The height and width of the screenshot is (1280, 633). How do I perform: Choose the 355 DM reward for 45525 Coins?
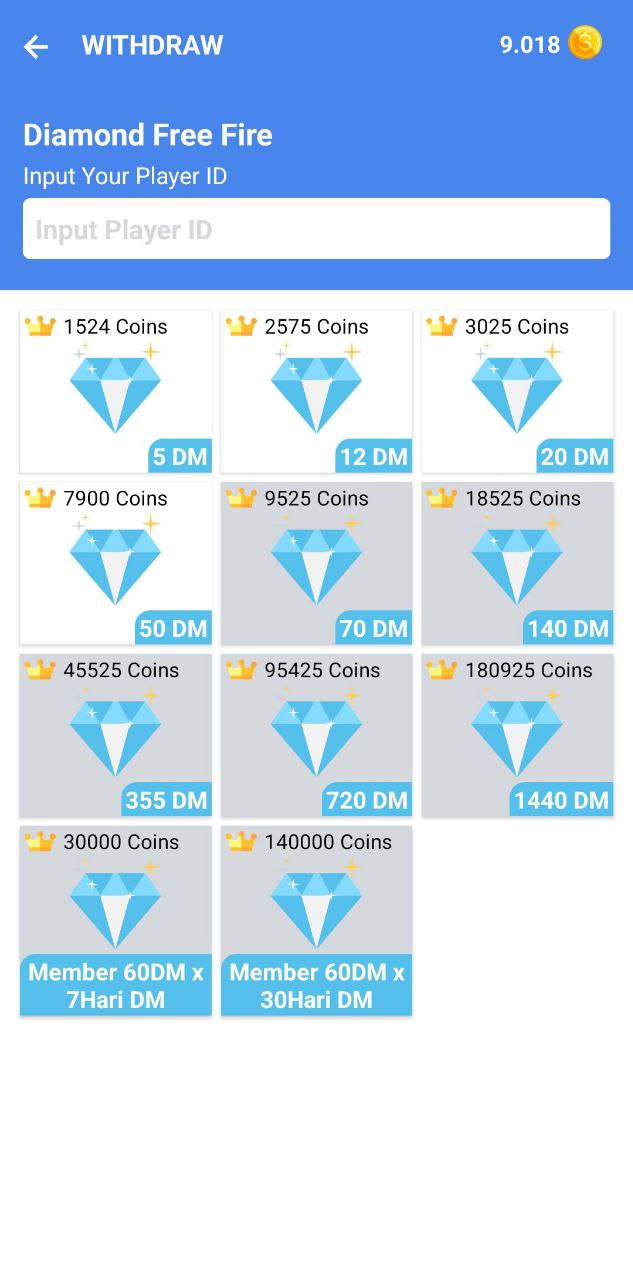(x=116, y=735)
